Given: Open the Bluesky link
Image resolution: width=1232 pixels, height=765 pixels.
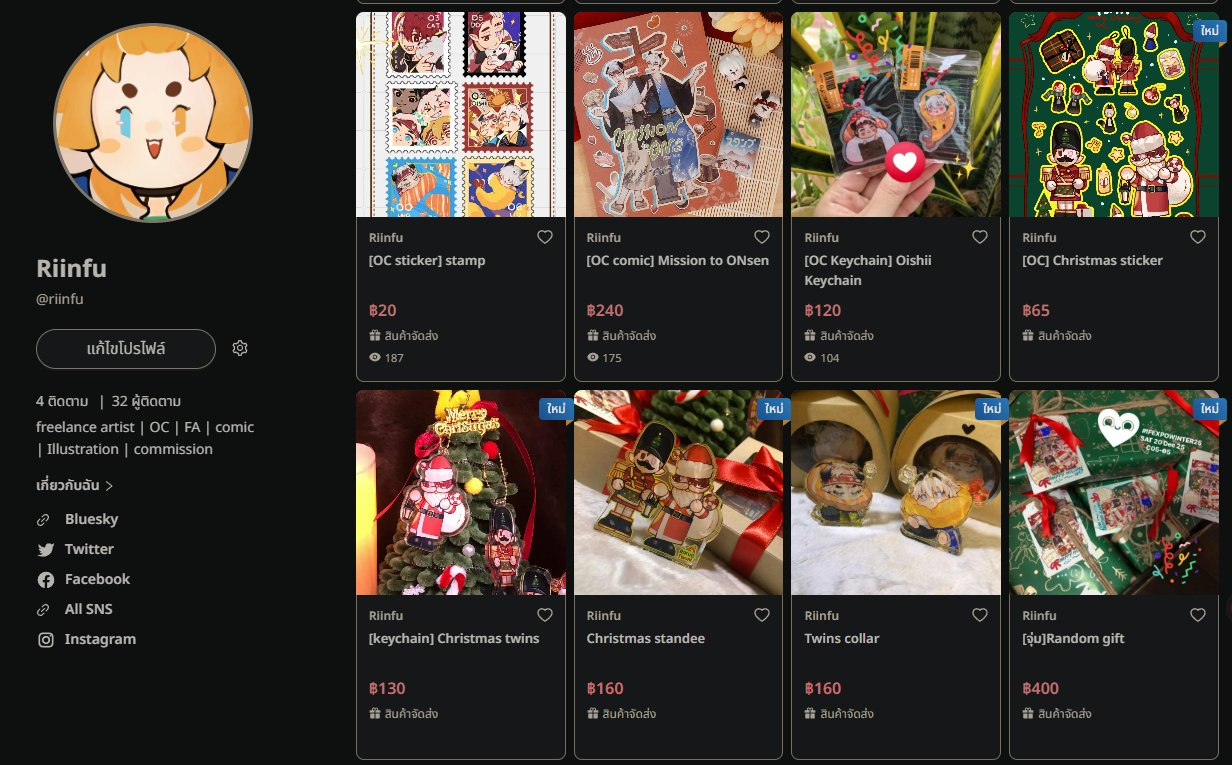Looking at the screenshot, I should pyautogui.click(x=91, y=519).
